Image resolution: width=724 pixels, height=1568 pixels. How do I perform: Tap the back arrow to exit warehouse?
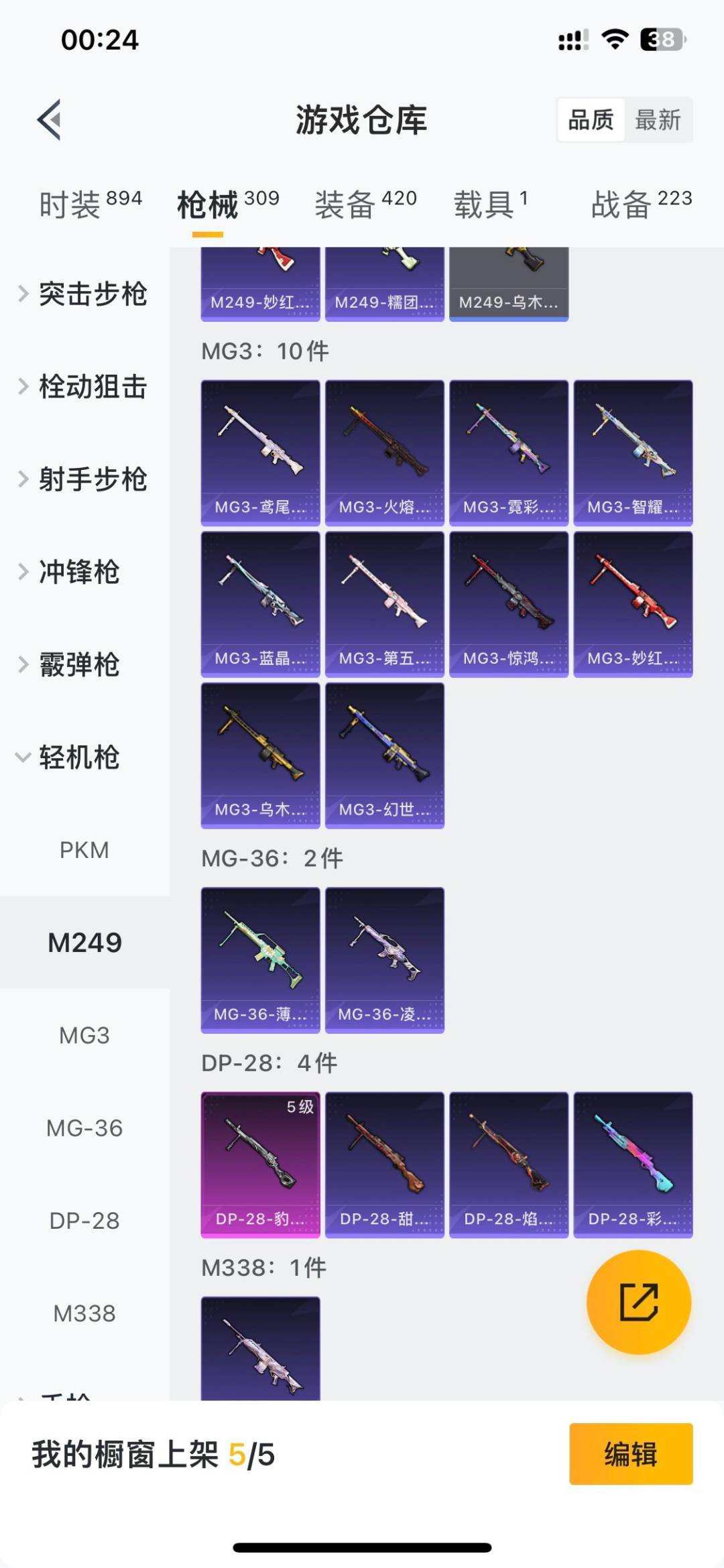tap(48, 119)
